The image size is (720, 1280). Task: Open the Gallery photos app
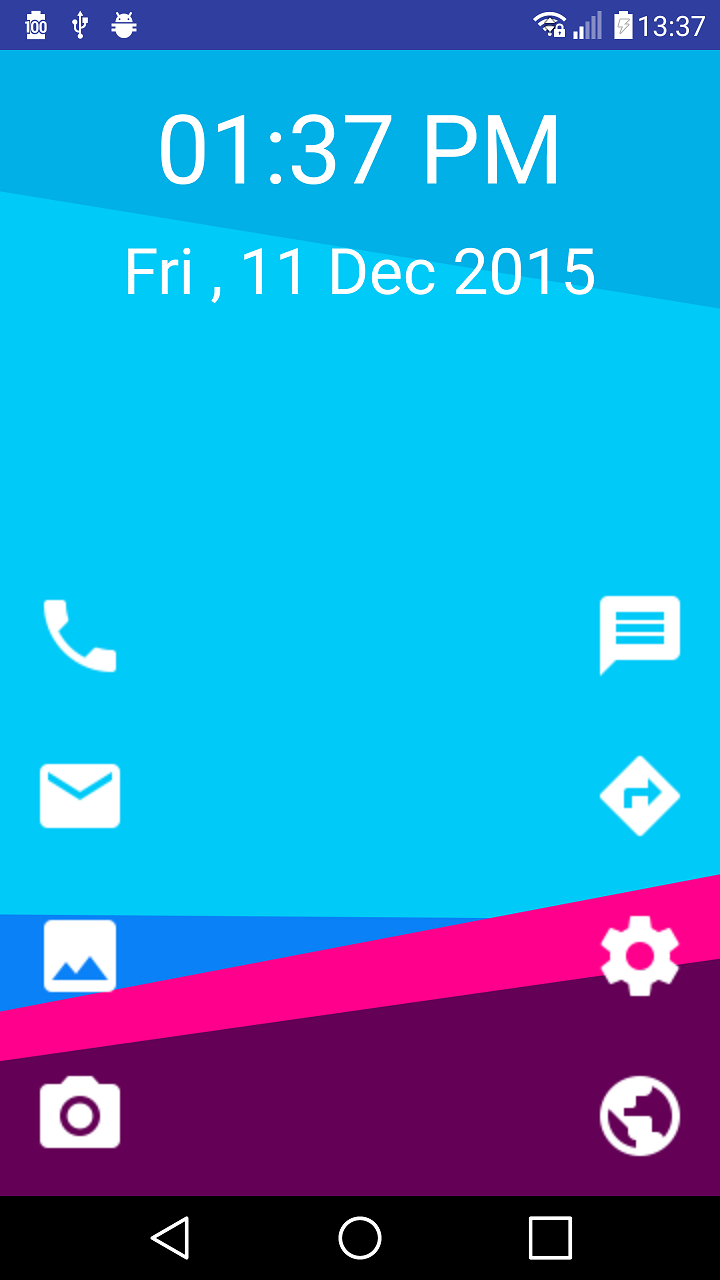coord(80,955)
